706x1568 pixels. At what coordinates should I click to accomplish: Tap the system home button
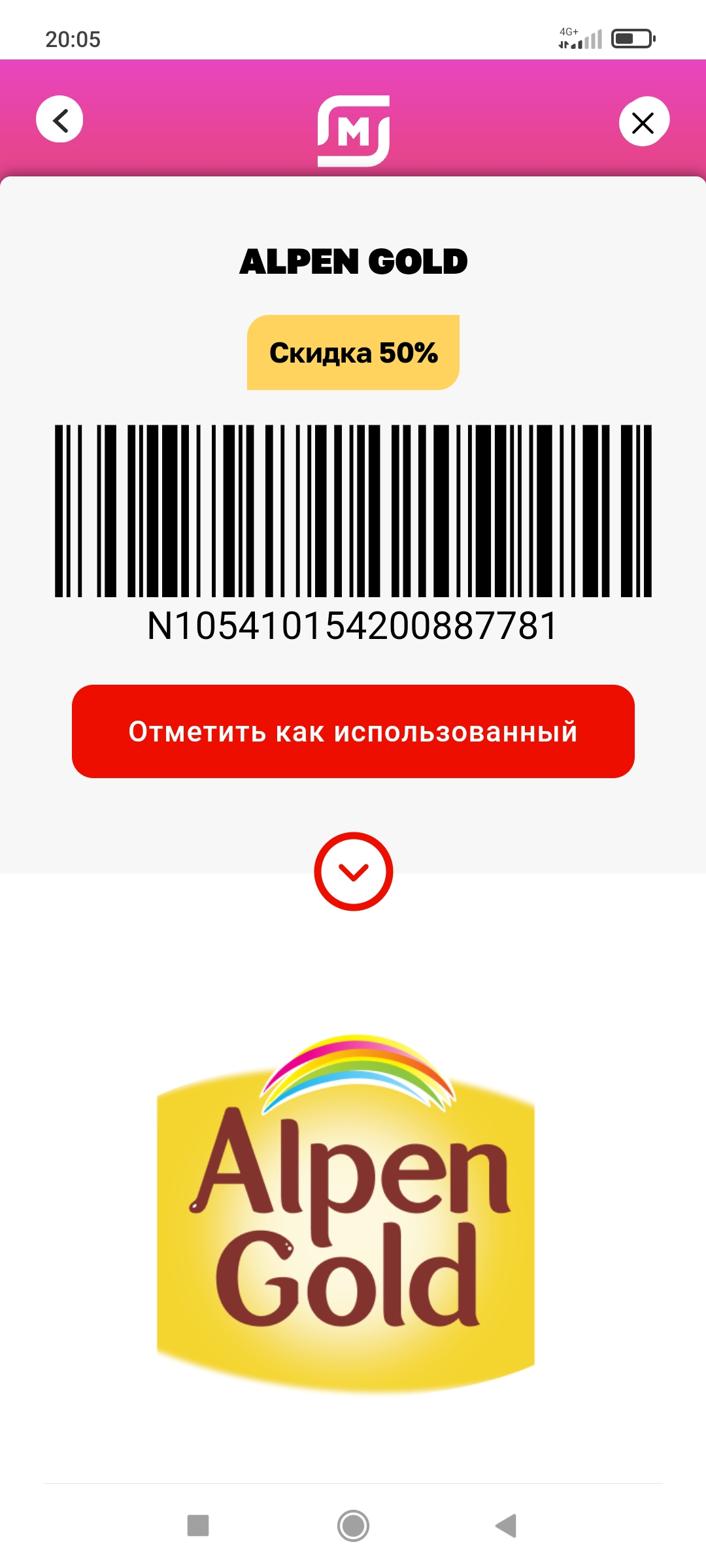(x=353, y=1526)
